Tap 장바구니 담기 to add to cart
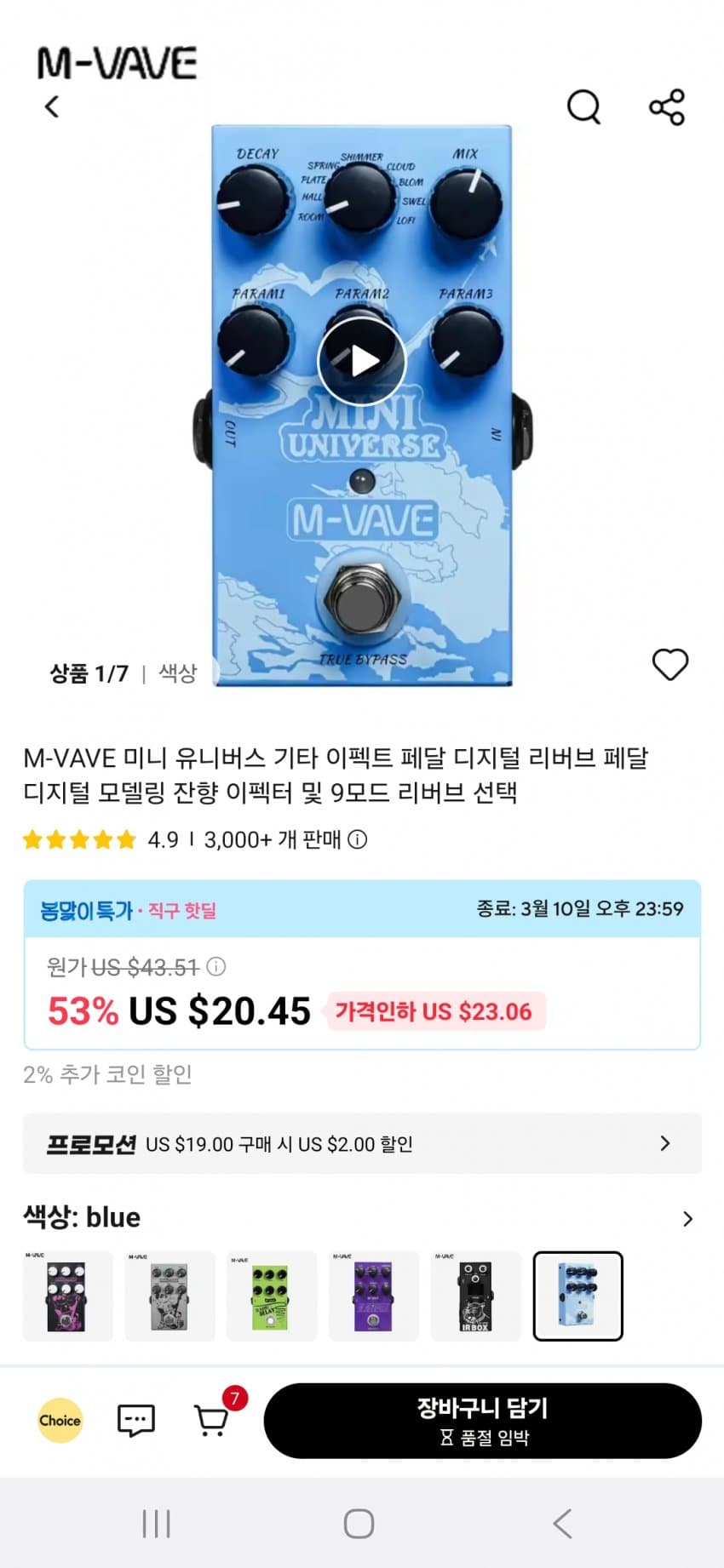The image size is (724, 1568). (x=482, y=1421)
